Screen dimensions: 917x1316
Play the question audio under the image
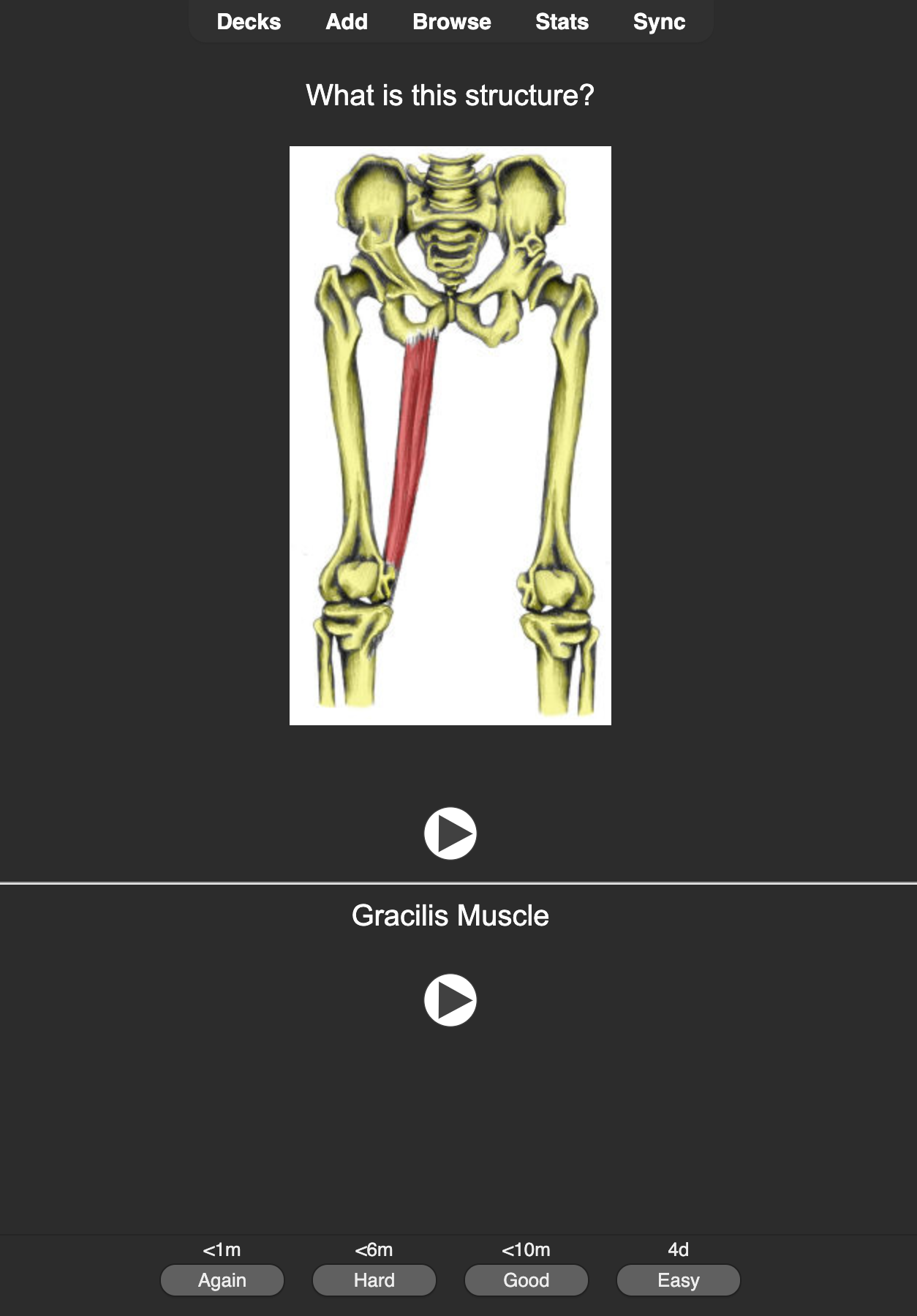pyautogui.click(x=450, y=833)
